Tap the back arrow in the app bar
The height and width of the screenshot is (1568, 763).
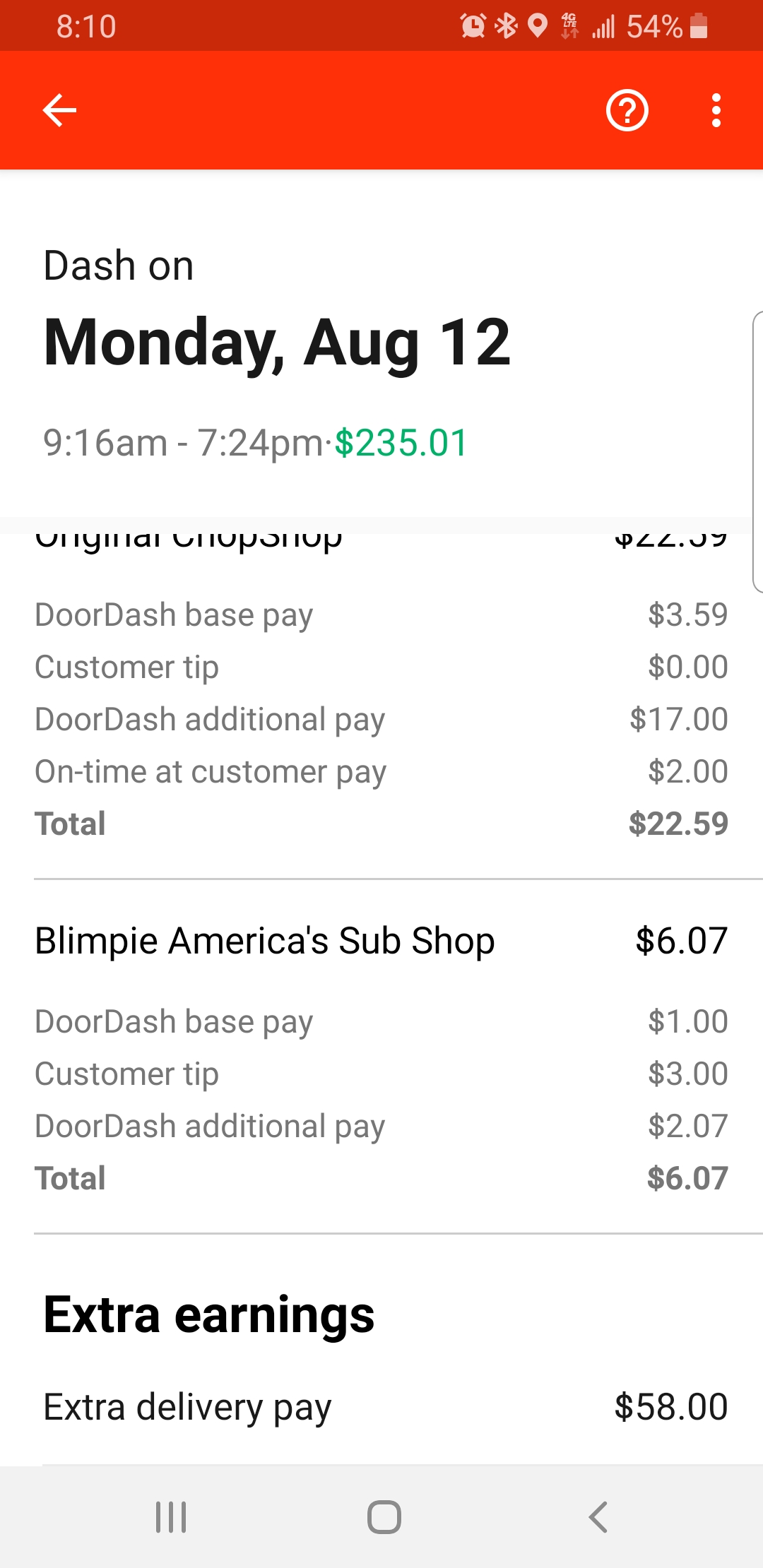tap(59, 110)
